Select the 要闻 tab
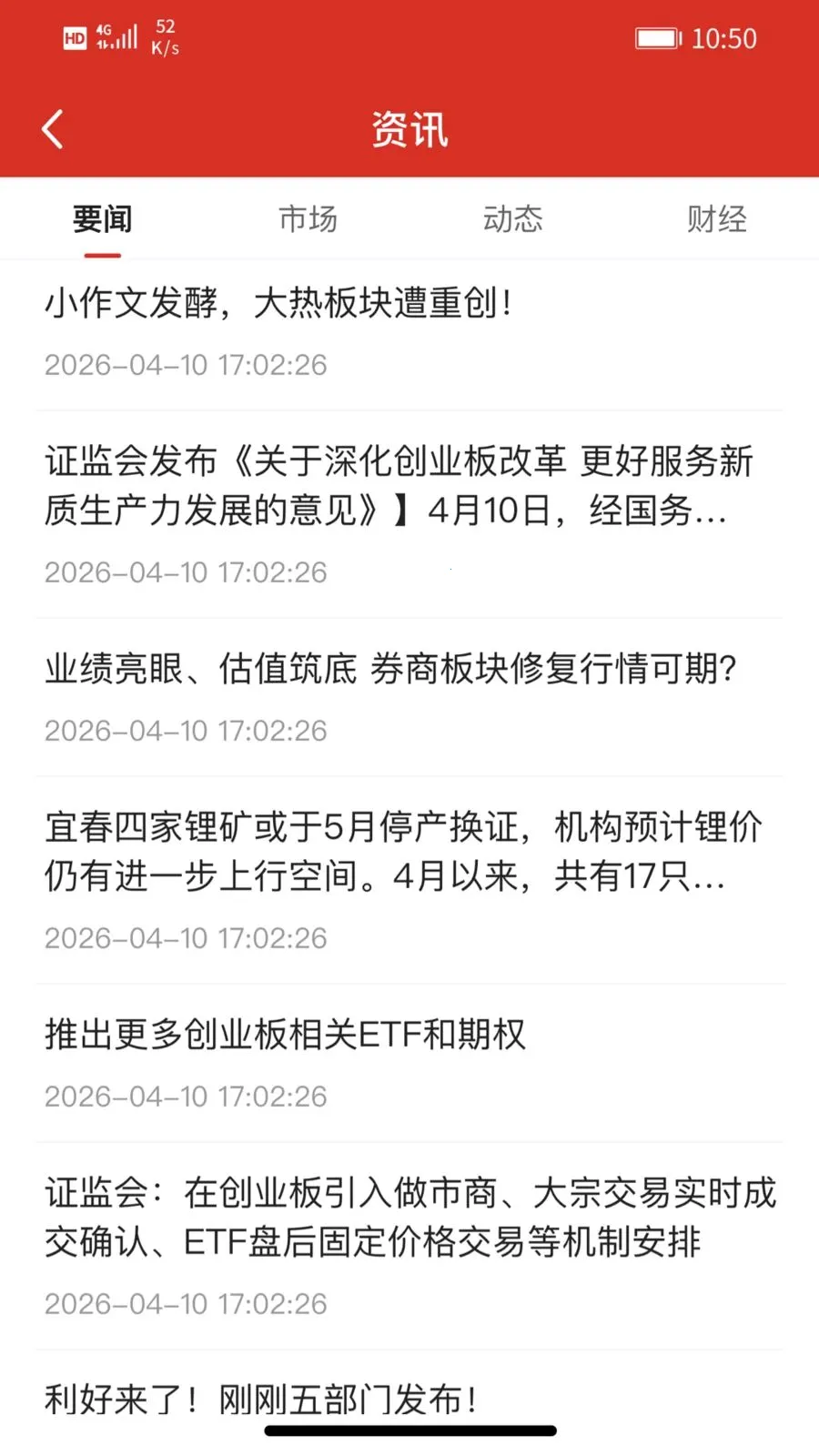This screenshot has width=819, height=1456. point(103,219)
